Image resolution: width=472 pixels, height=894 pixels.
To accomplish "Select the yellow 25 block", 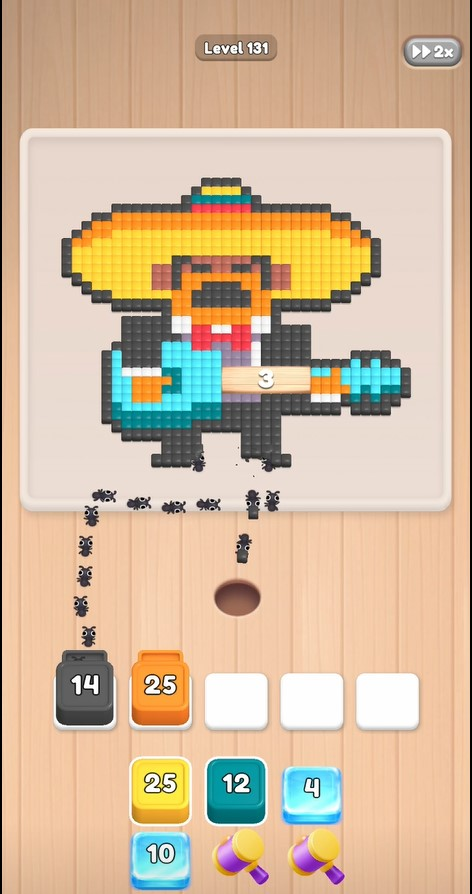I will (160, 790).
